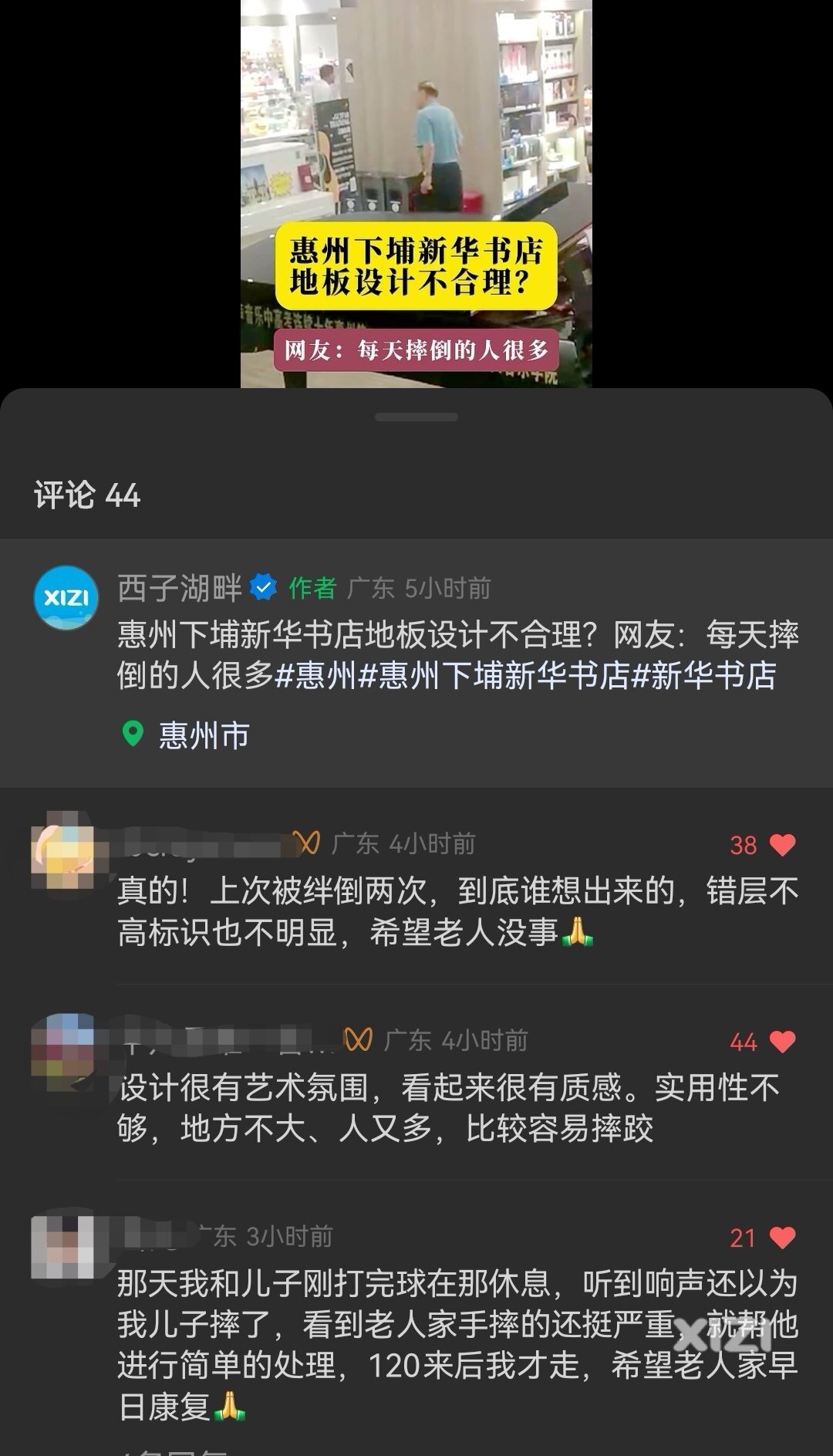Like the comment with 38 likes
Image resolution: width=833 pixels, height=1456 pixels.
(x=782, y=846)
